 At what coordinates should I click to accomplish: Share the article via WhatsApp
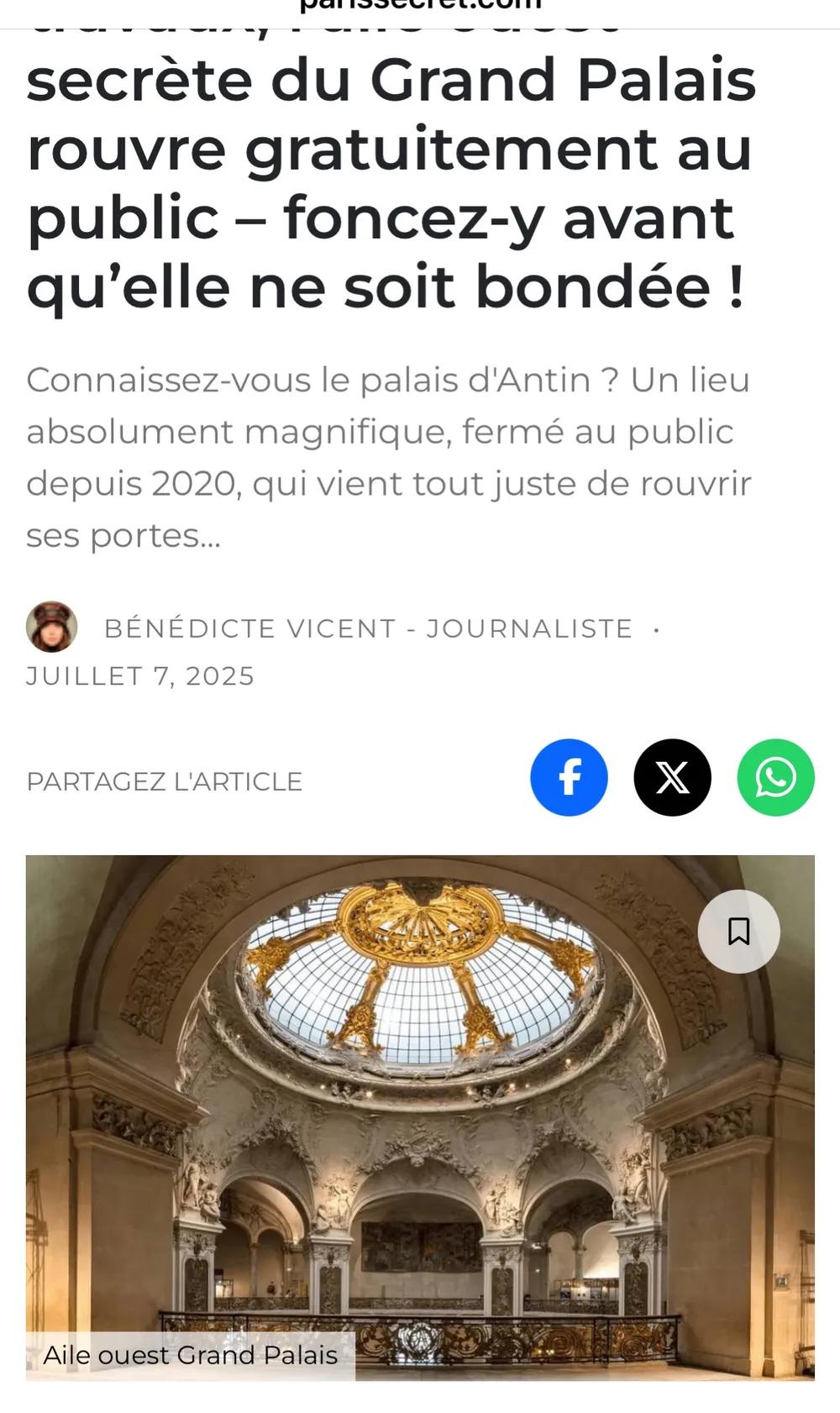775,777
